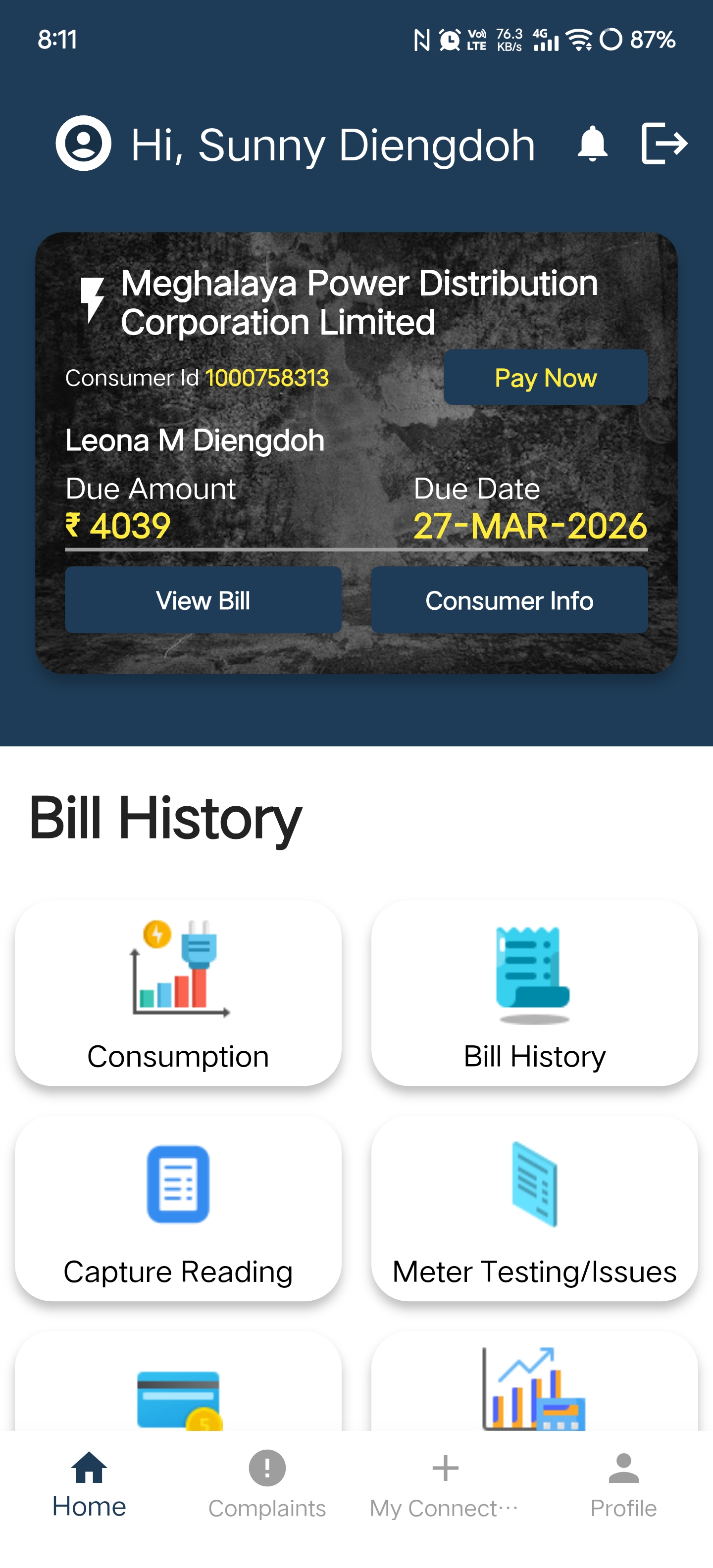Switch to the Profile tab
Screen dimensions: 713x1568
[x=623, y=1484]
